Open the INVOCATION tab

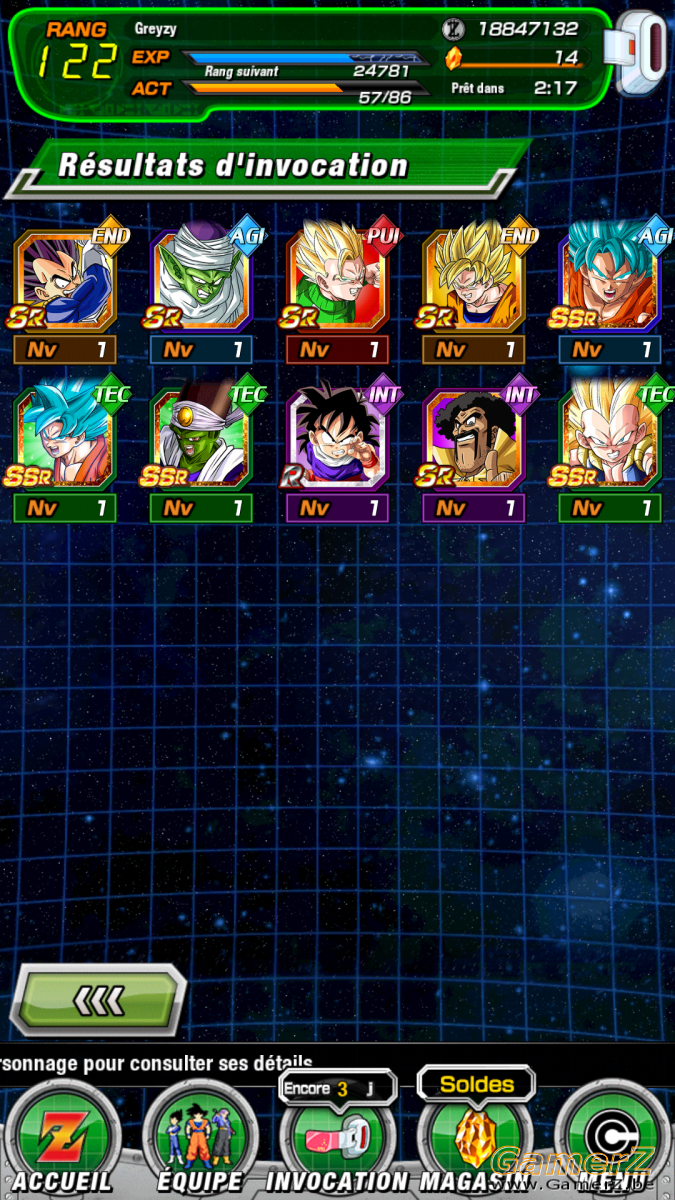point(338,1140)
